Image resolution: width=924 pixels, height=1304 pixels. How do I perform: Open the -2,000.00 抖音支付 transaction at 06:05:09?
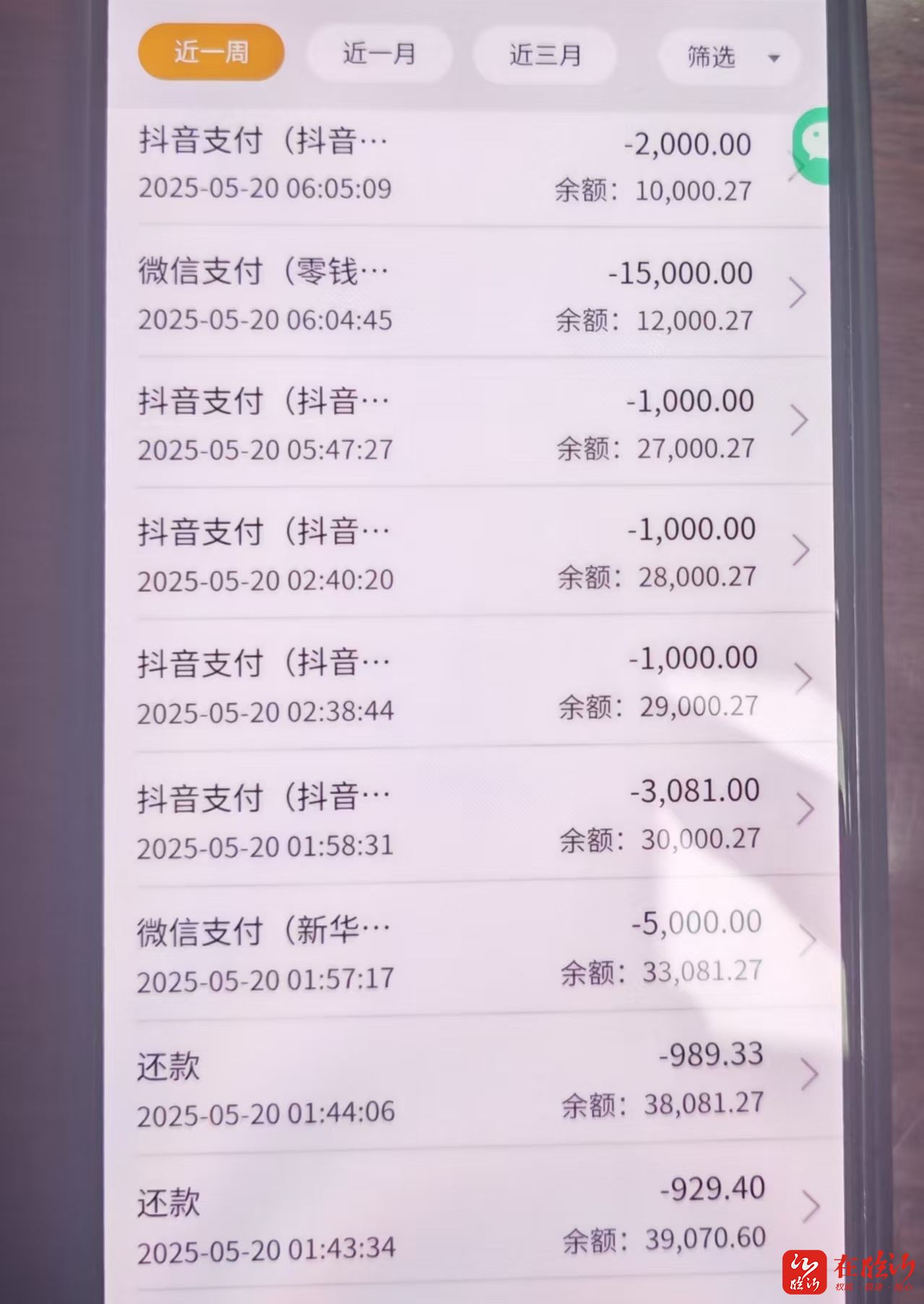(462, 165)
